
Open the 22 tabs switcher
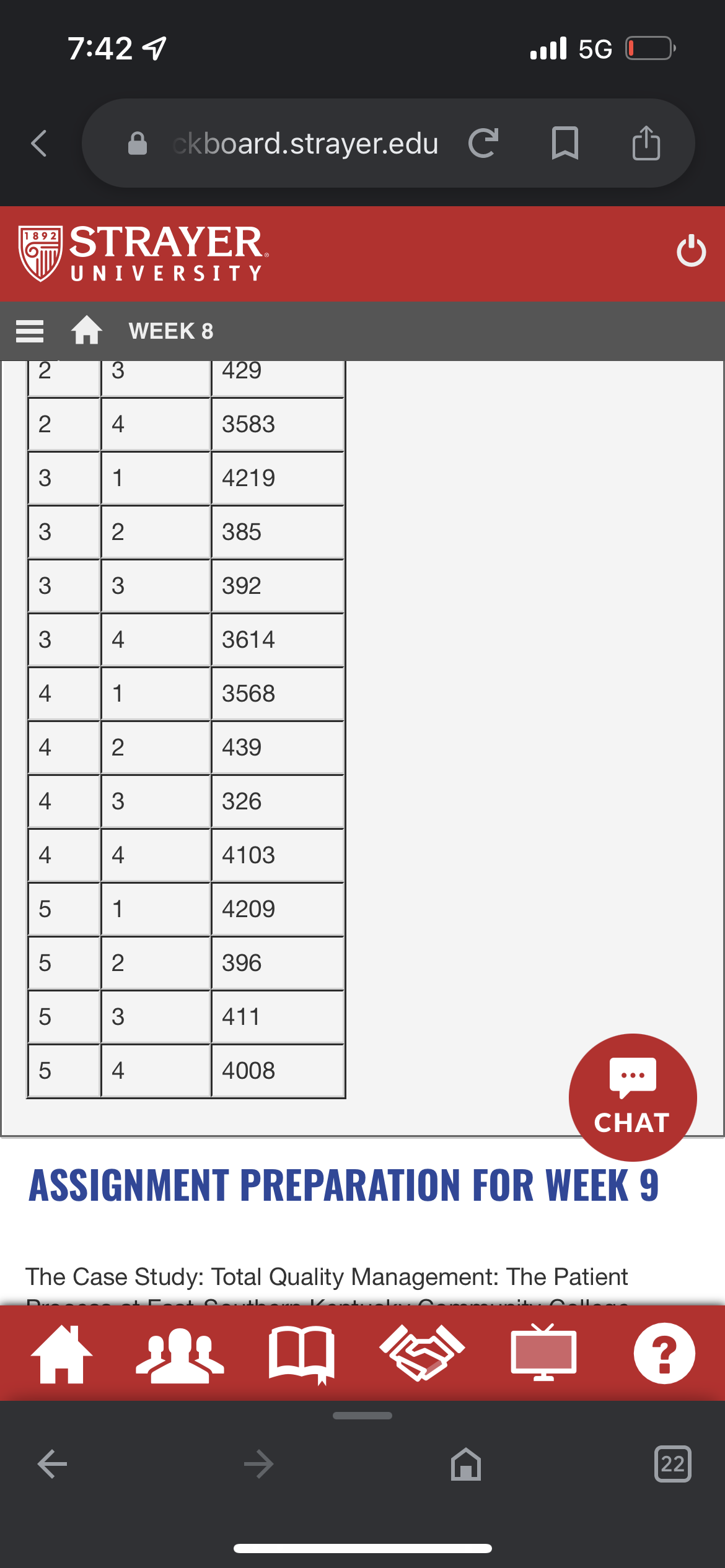pos(673,1464)
